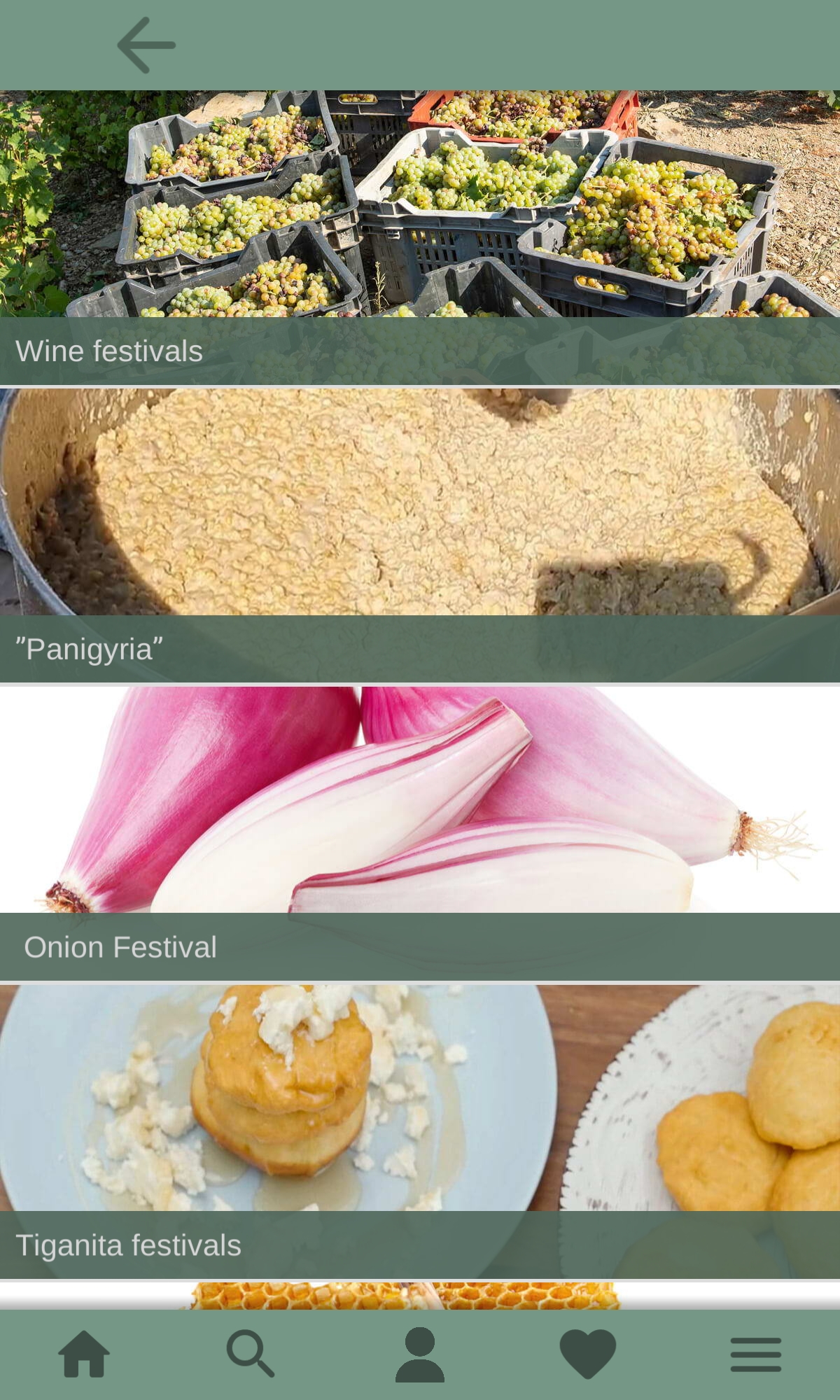
Task: Select the Tiganita festivals card
Action: 420,1130
